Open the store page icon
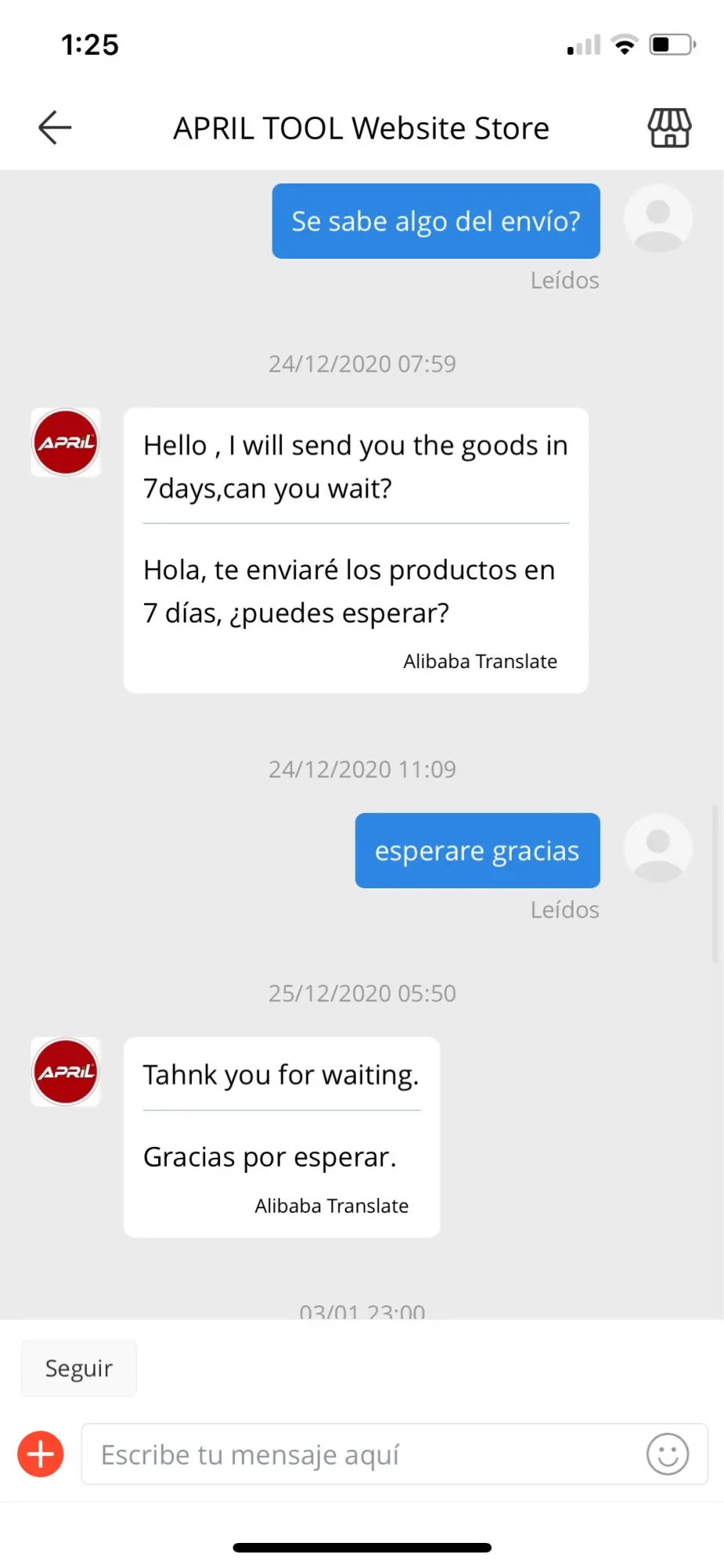 (669, 128)
